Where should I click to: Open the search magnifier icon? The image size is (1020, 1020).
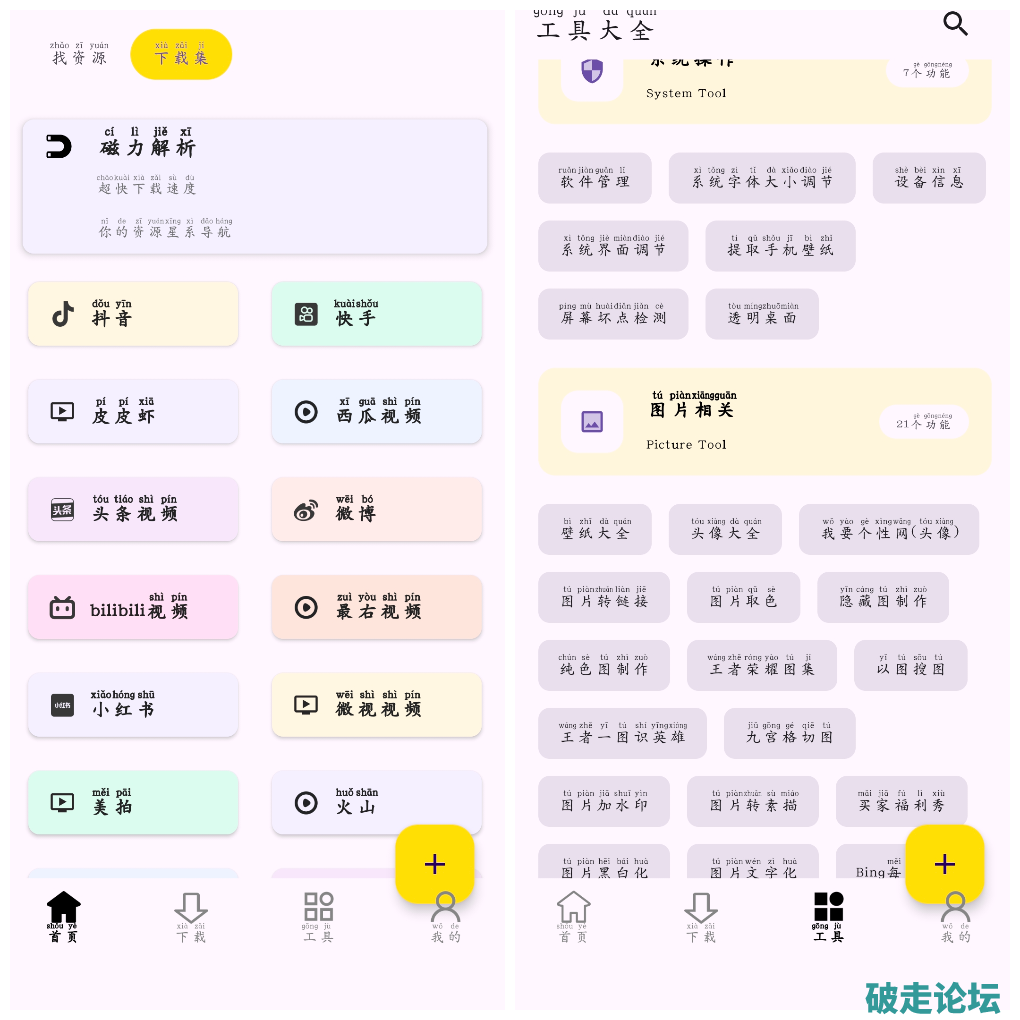click(956, 24)
